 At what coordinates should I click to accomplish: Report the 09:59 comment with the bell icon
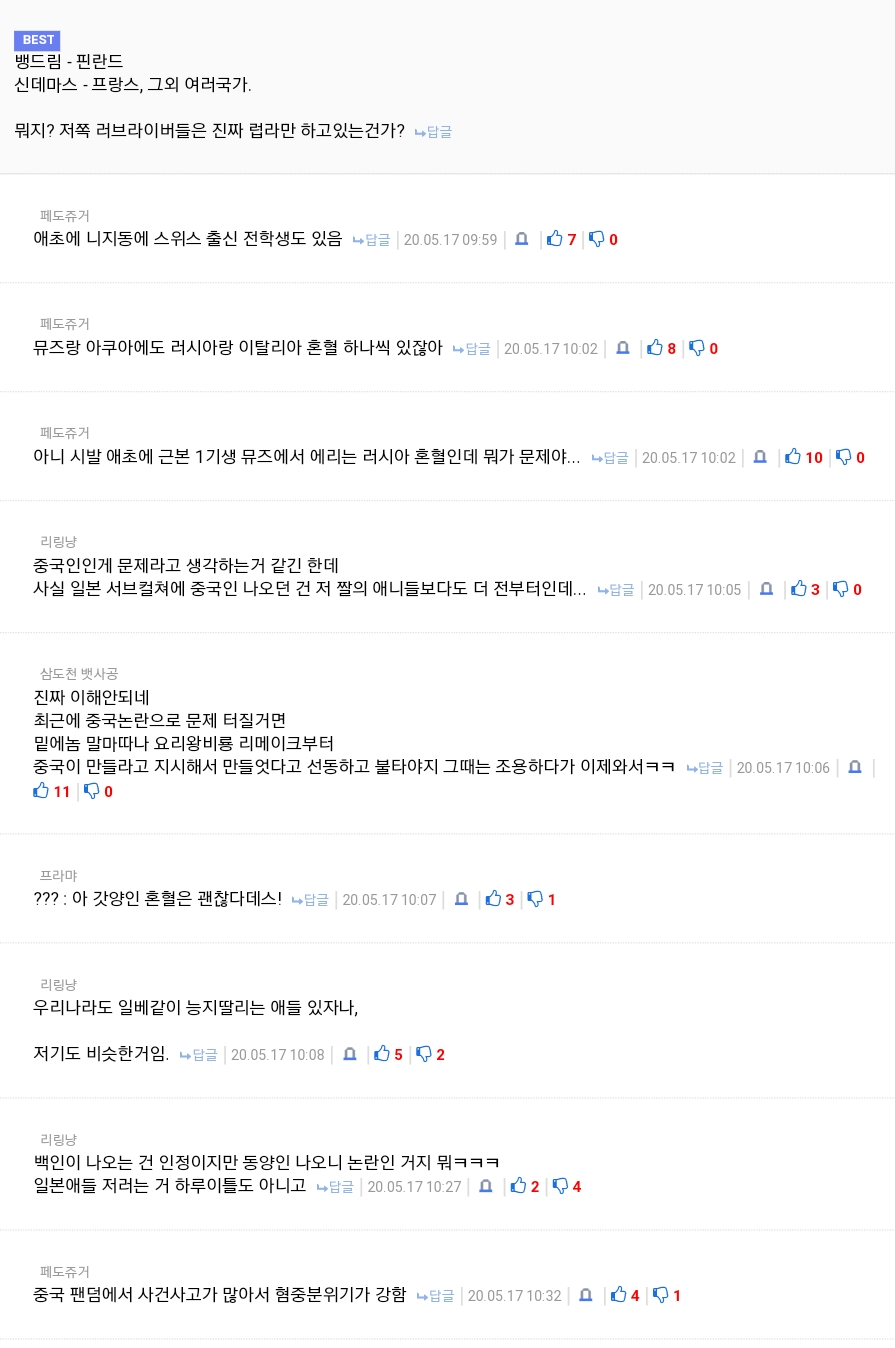521,239
